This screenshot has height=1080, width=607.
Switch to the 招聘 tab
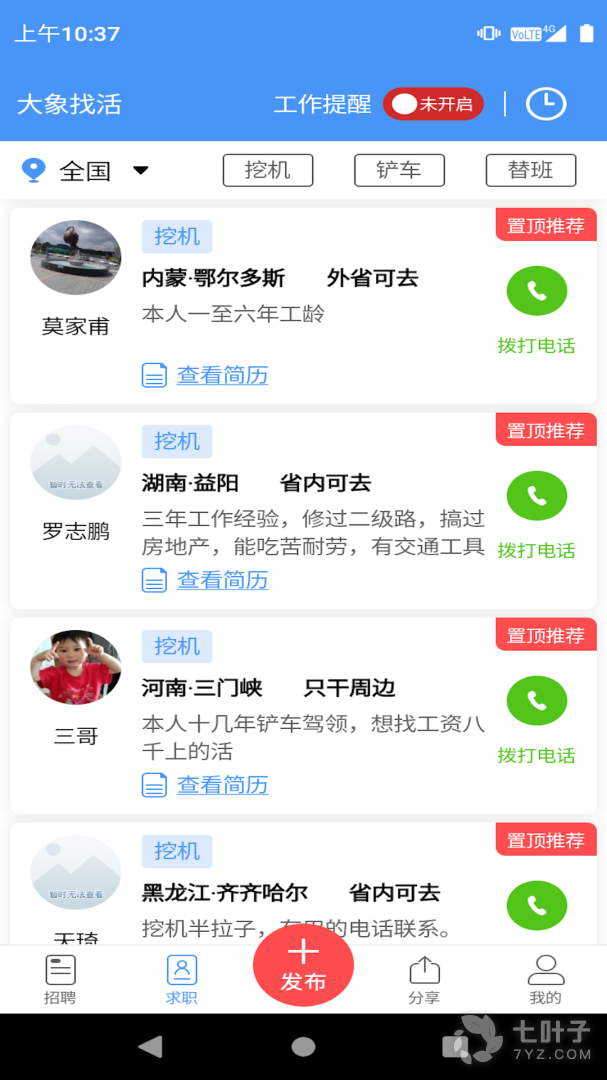pos(60,979)
